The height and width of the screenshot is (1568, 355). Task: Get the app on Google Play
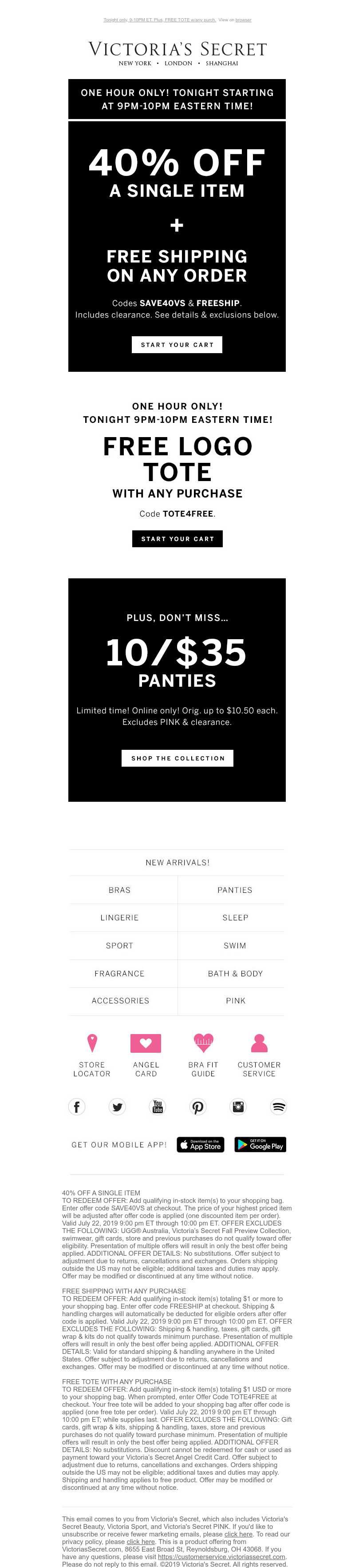click(260, 1145)
